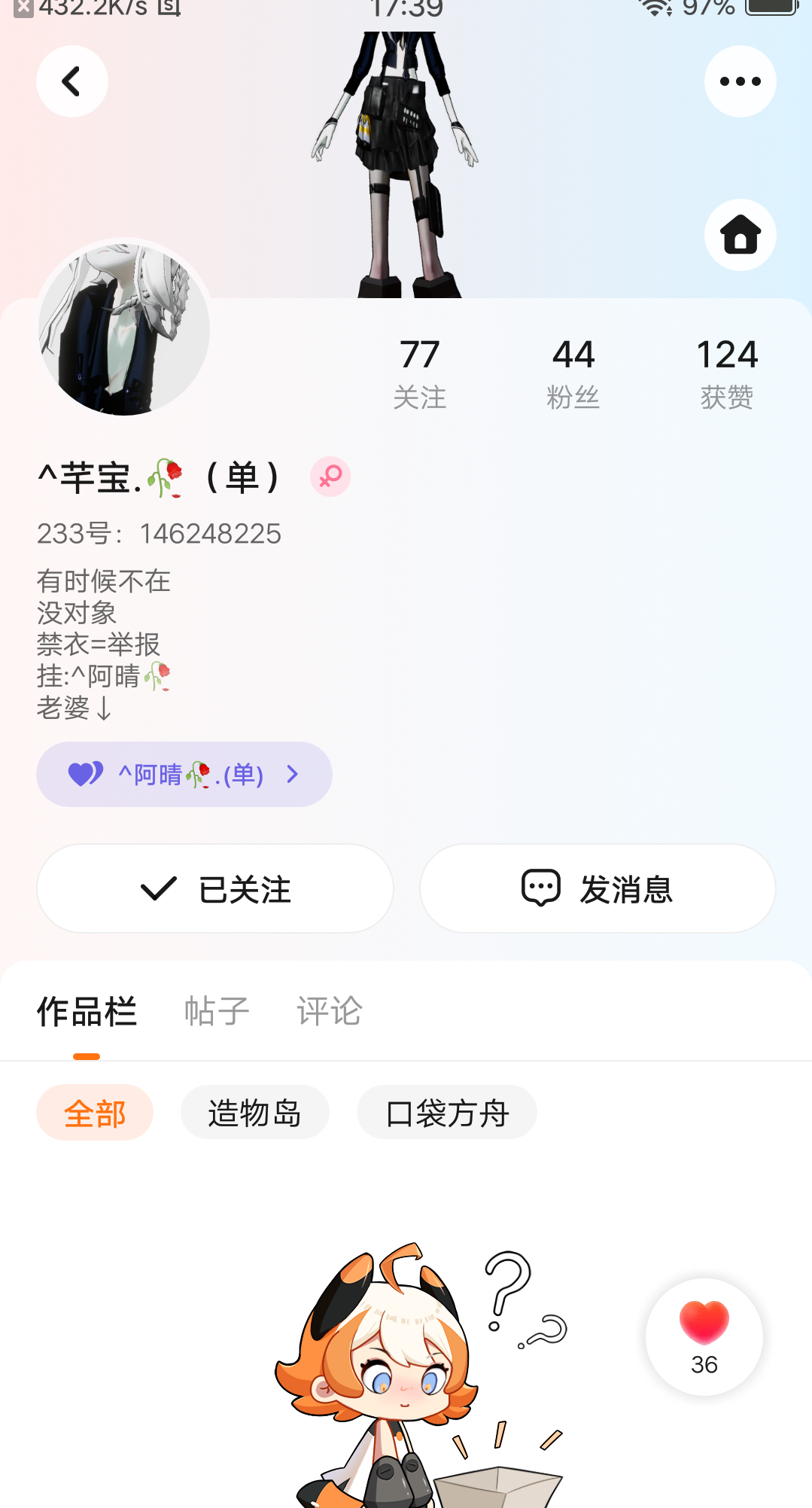This screenshot has height=1508, width=812.
Task: Select the 全部 filter chip
Action: pyautogui.click(x=95, y=1113)
